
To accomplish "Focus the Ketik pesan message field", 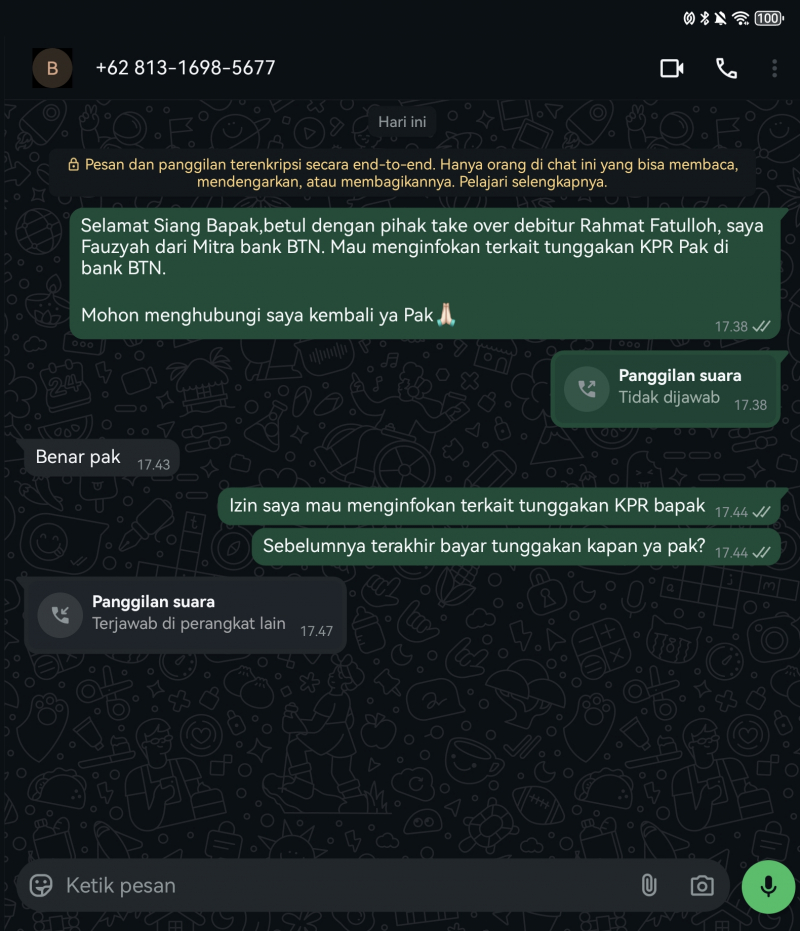I will (340, 885).
